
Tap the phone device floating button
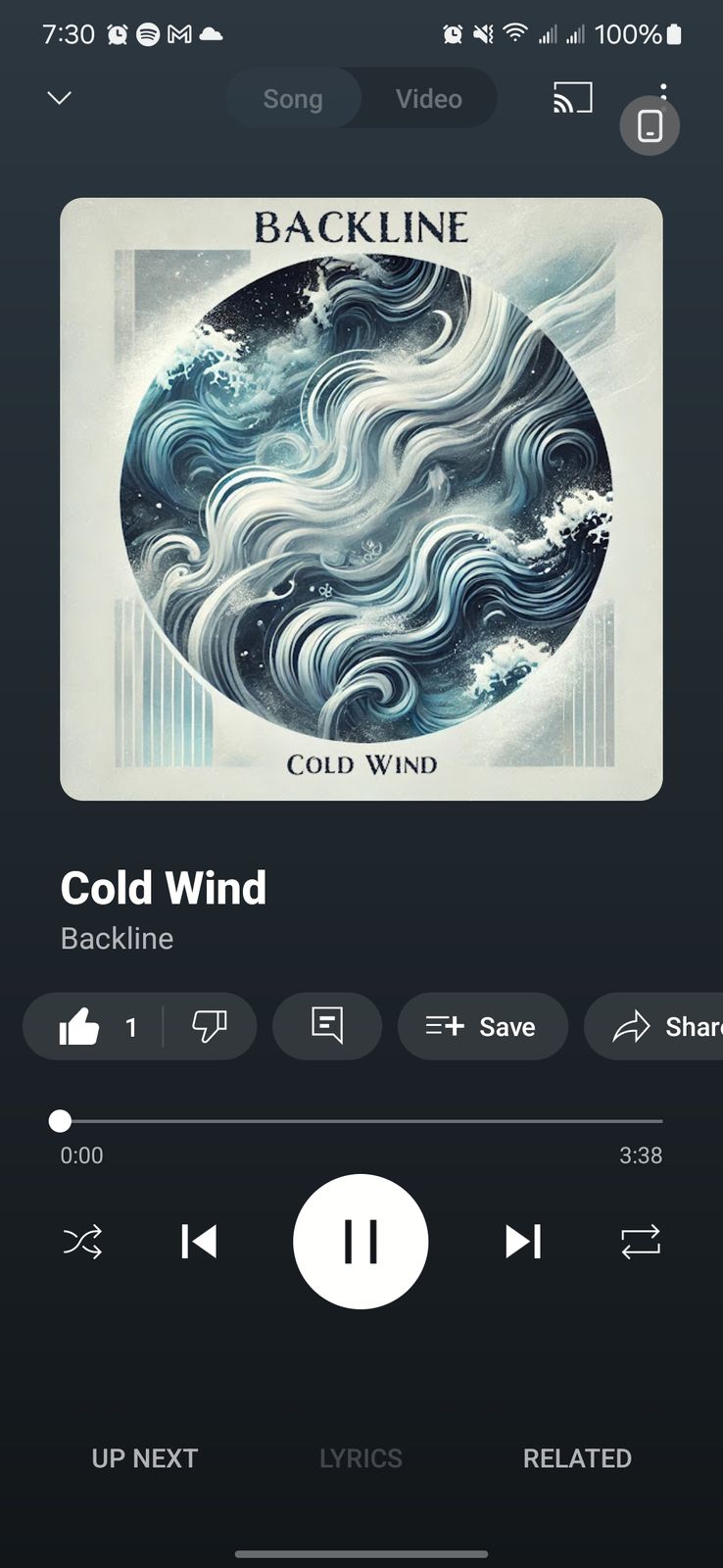tap(650, 126)
